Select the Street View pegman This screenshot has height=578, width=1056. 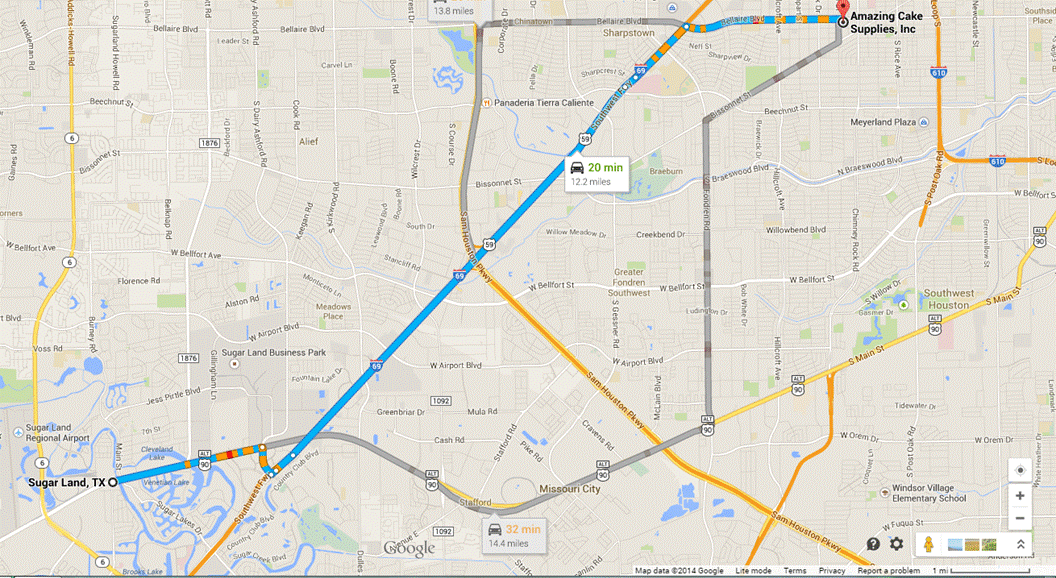pyautogui.click(x=928, y=544)
